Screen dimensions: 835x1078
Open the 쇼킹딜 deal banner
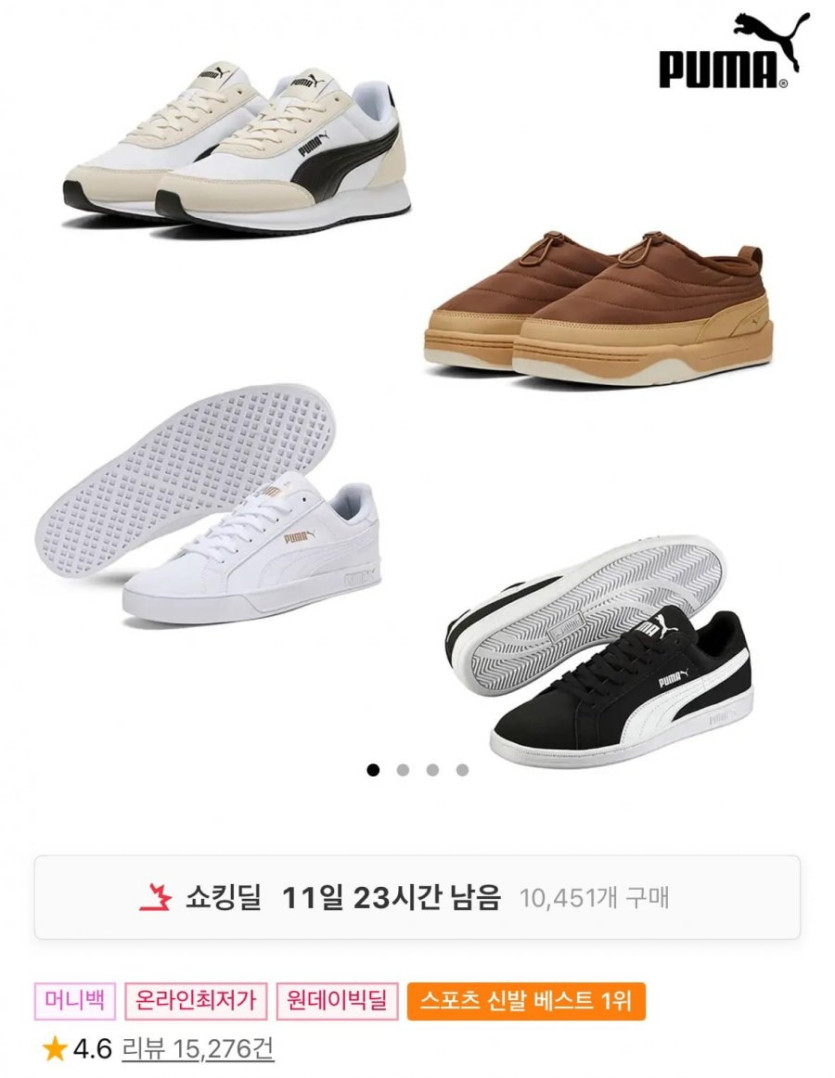(417, 897)
